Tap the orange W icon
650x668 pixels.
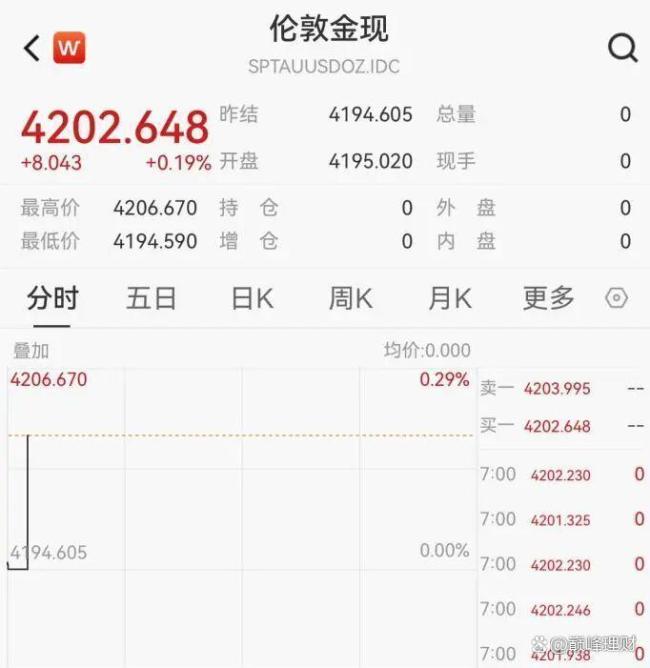click(69, 47)
